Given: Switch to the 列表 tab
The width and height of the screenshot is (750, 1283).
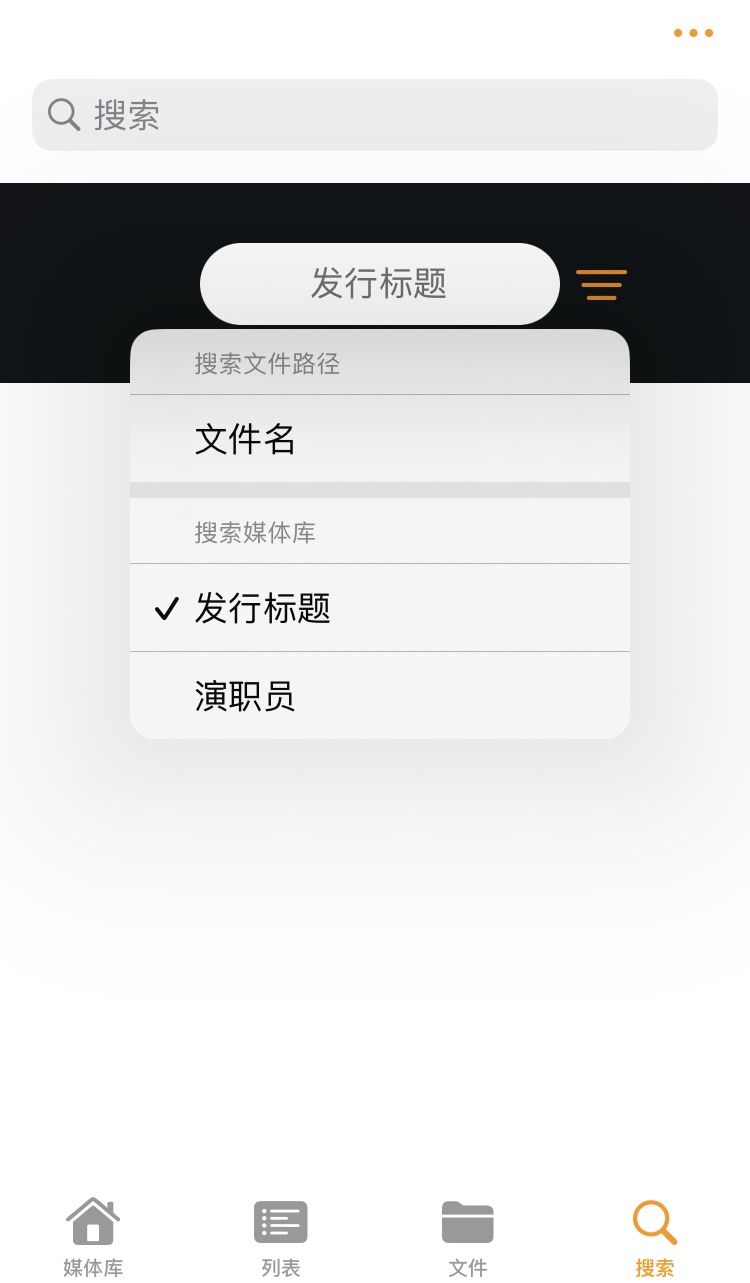Looking at the screenshot, I should pyautogui.click(x=281, y=1237).
